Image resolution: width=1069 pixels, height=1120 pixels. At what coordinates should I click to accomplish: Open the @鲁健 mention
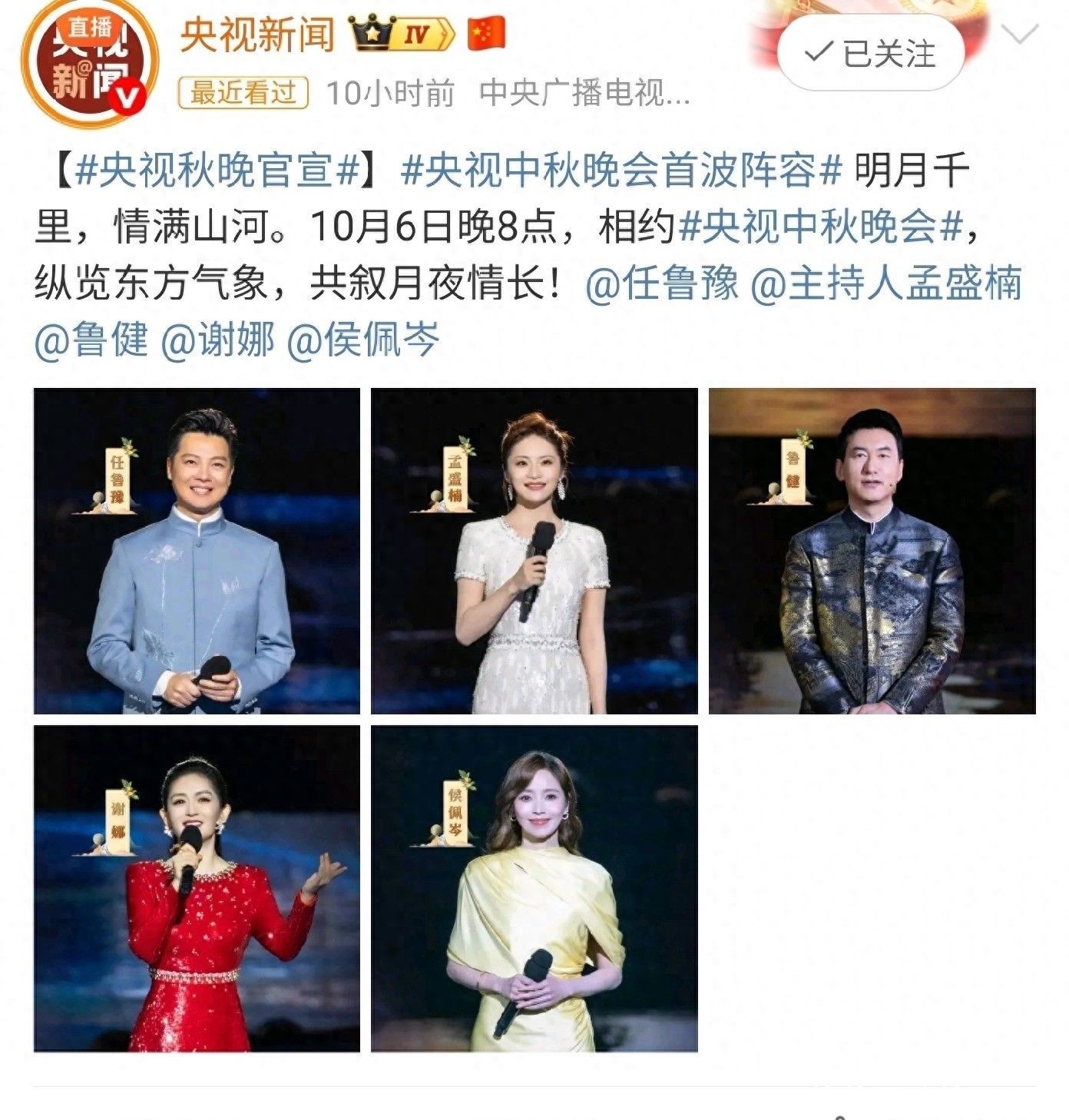pos(91,340)
